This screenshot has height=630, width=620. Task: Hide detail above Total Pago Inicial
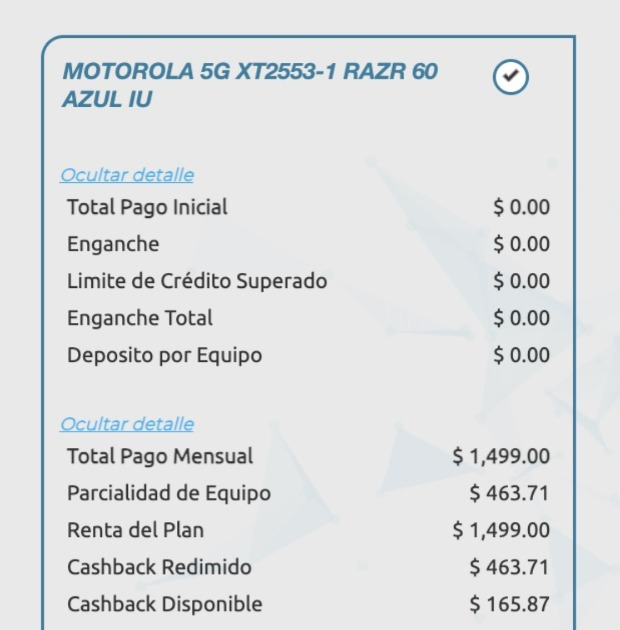[x=127, y=175]
